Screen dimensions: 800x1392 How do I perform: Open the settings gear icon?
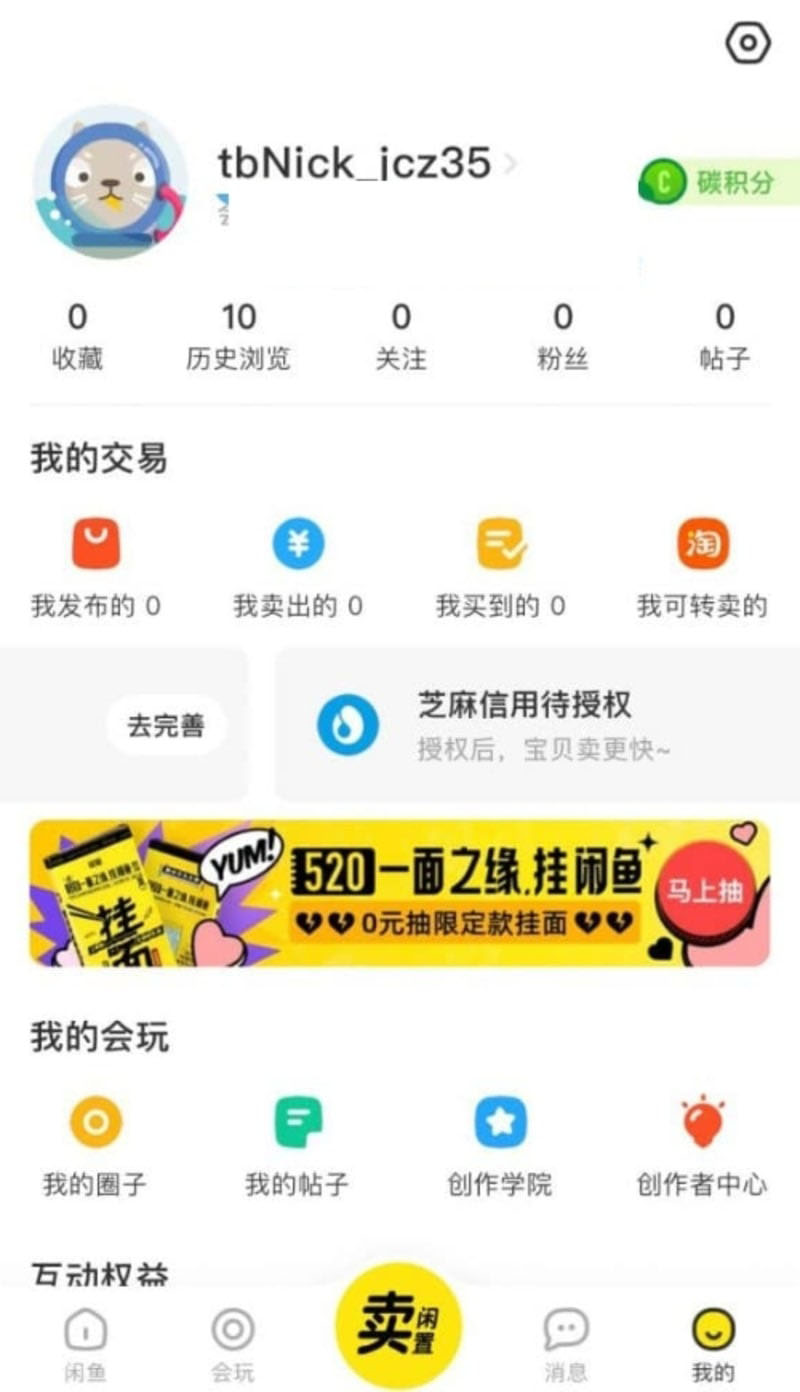748,42
